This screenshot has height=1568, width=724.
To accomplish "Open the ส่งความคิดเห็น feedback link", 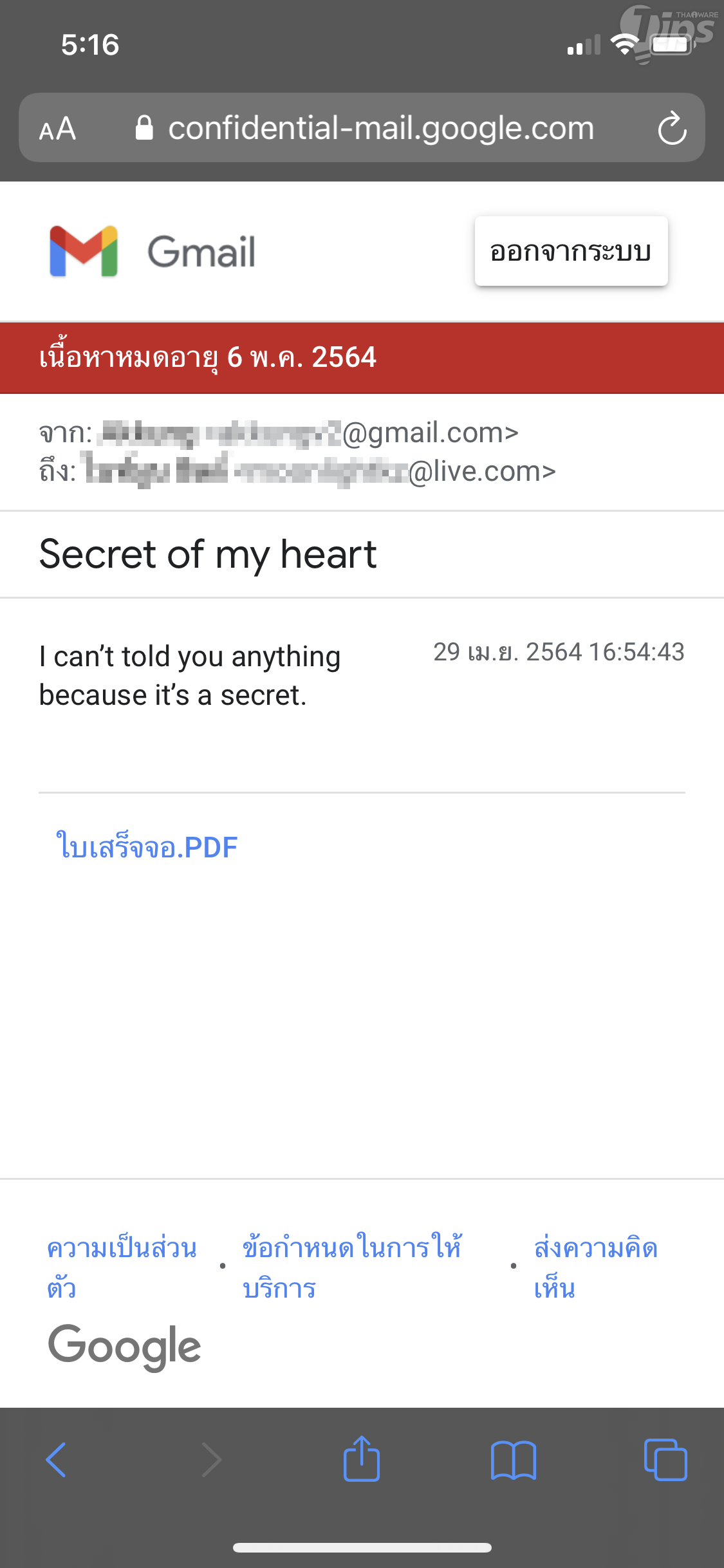I will click(595, 1267).
